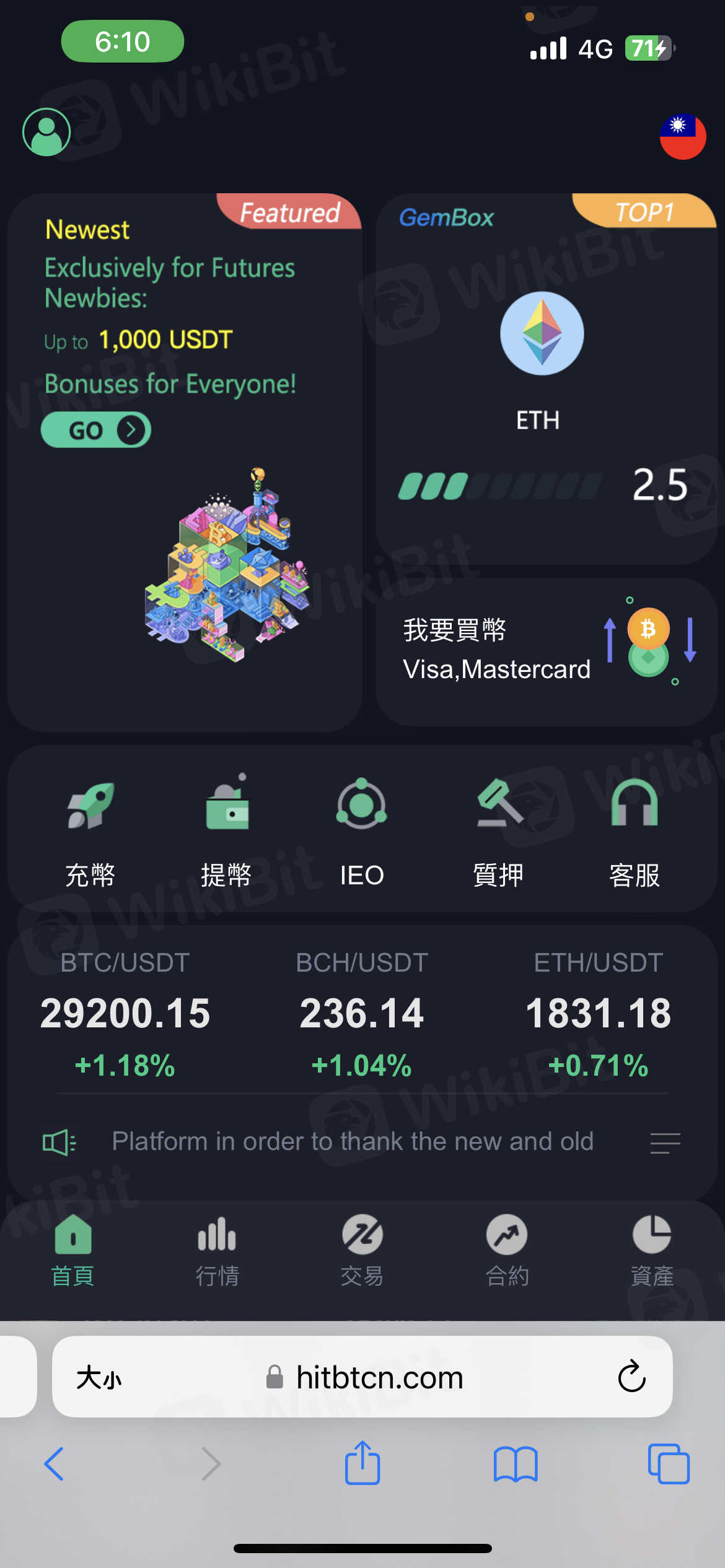View the ETH/USDT market pair

tap(598, 1013)
